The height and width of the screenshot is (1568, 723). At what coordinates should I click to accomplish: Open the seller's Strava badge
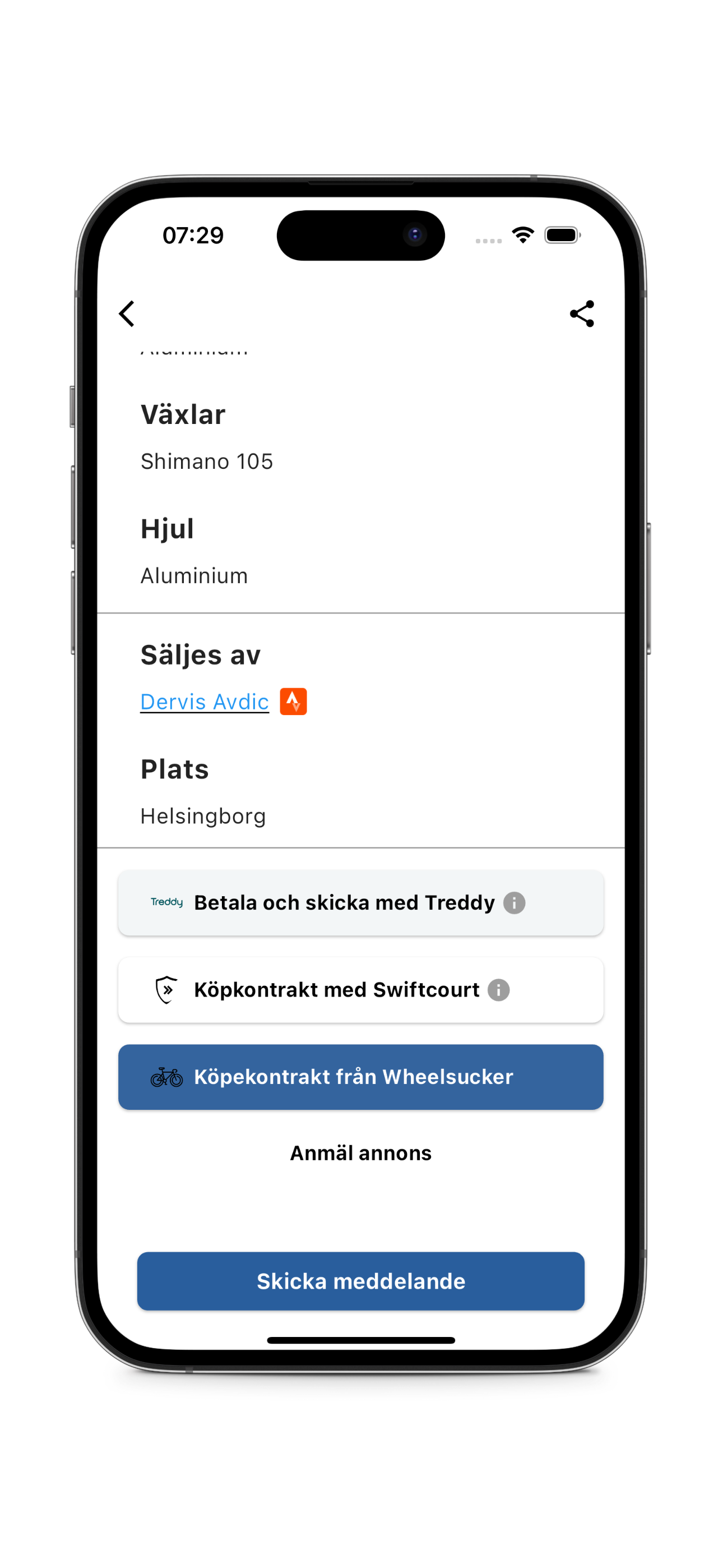293,702
